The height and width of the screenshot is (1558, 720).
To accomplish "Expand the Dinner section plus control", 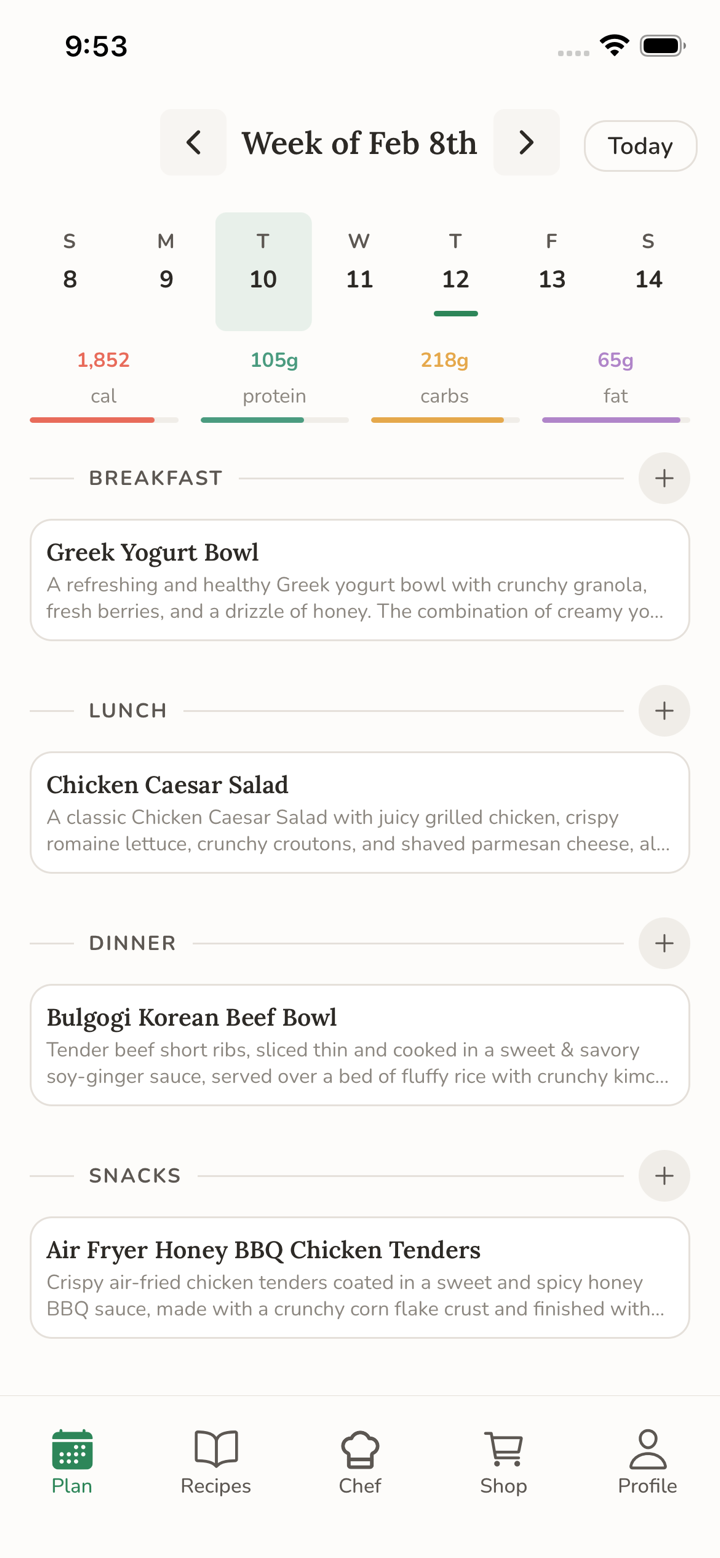I will tap(664, 943).
